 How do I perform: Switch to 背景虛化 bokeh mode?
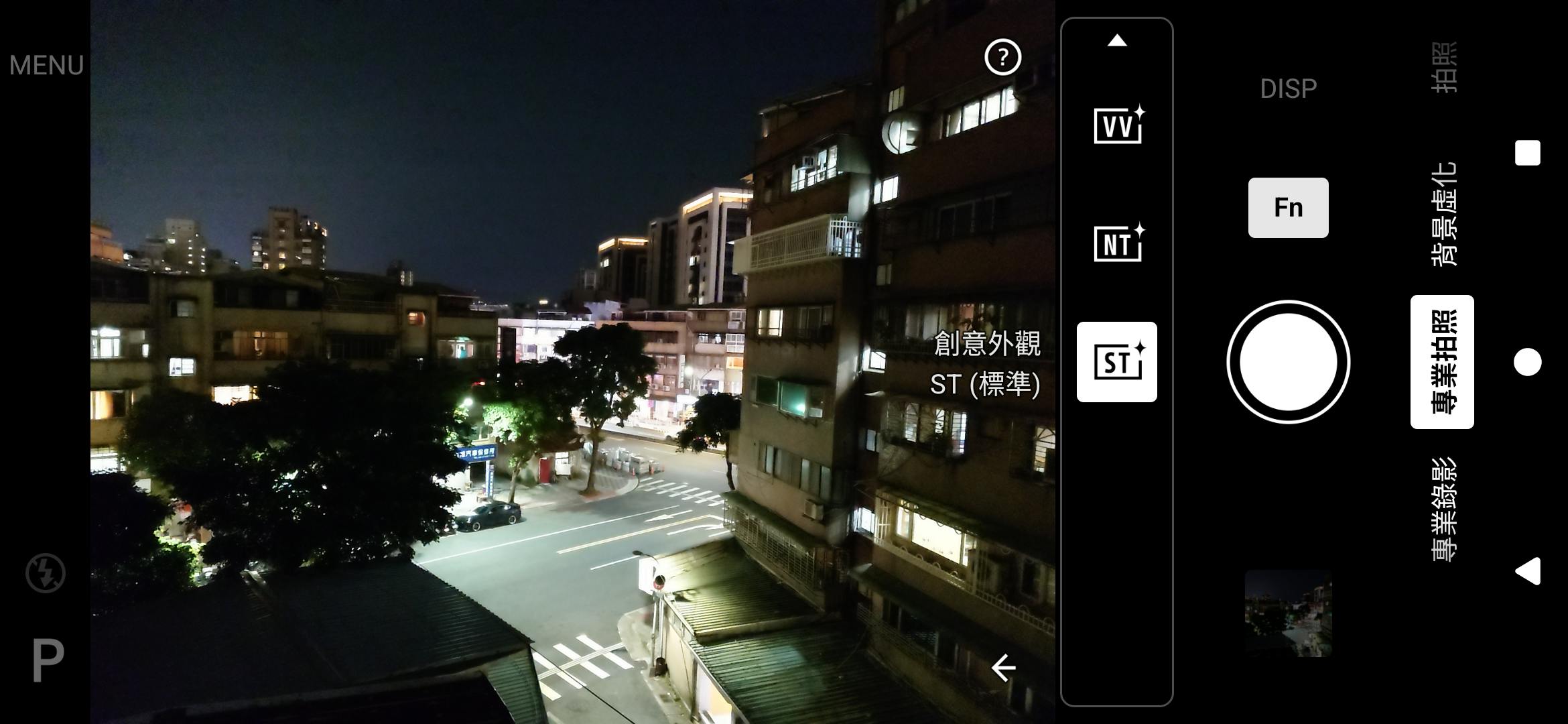click(1443, 213)
